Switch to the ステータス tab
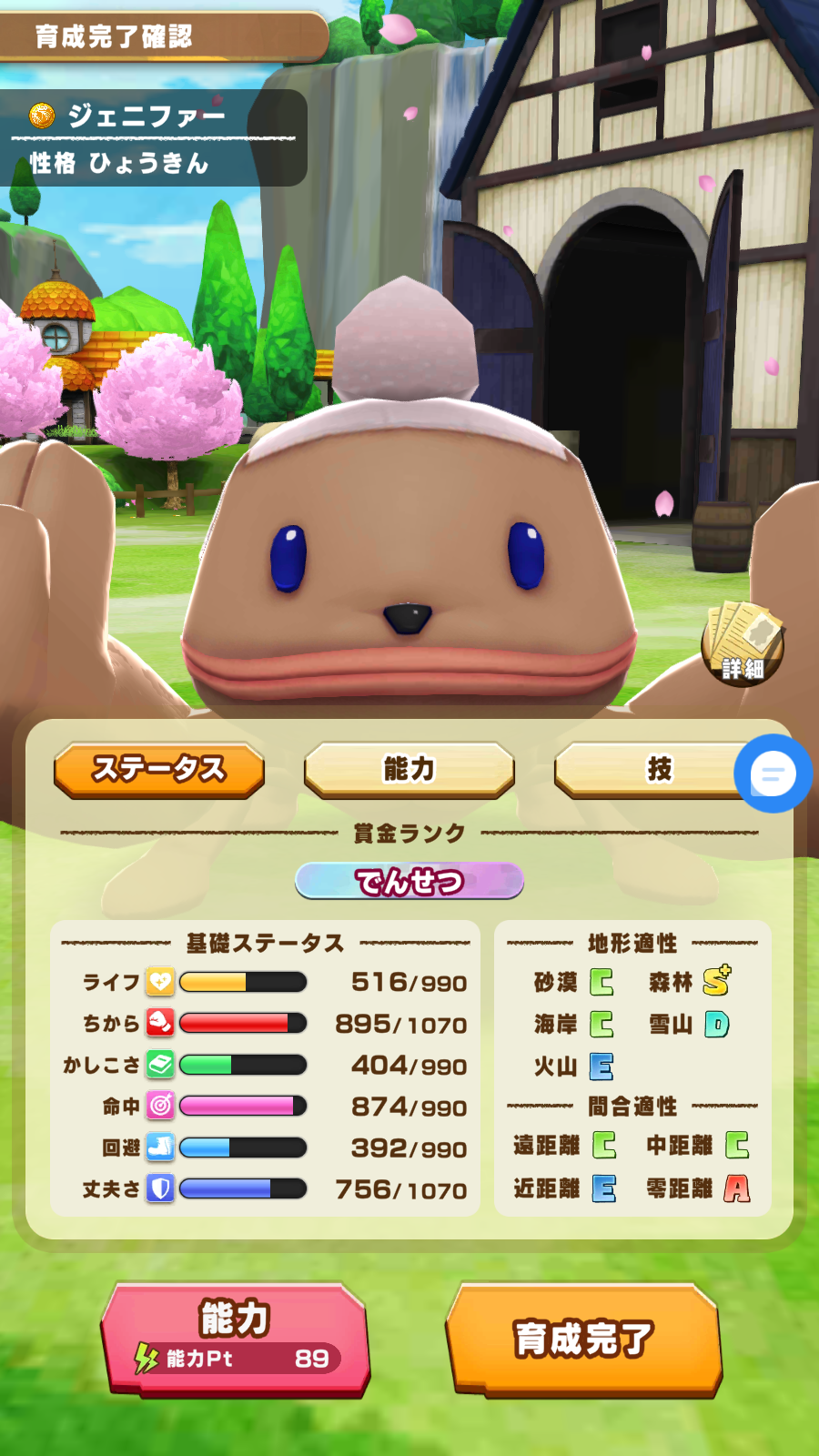Viewport: 819px width, 1456px height. [x=159, y=770]
